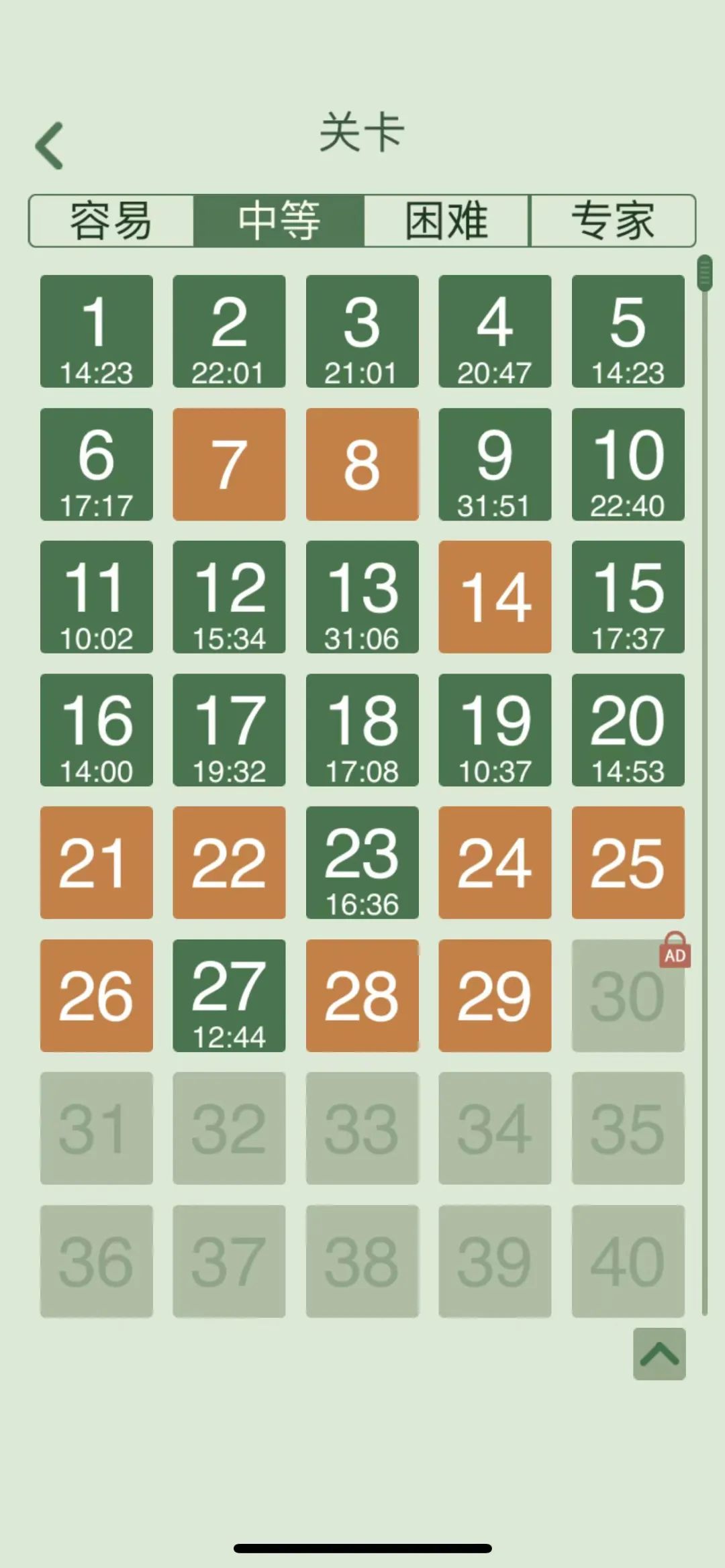
Task: Switch to the 专家 difficulty tab
Action: [612, 221]
